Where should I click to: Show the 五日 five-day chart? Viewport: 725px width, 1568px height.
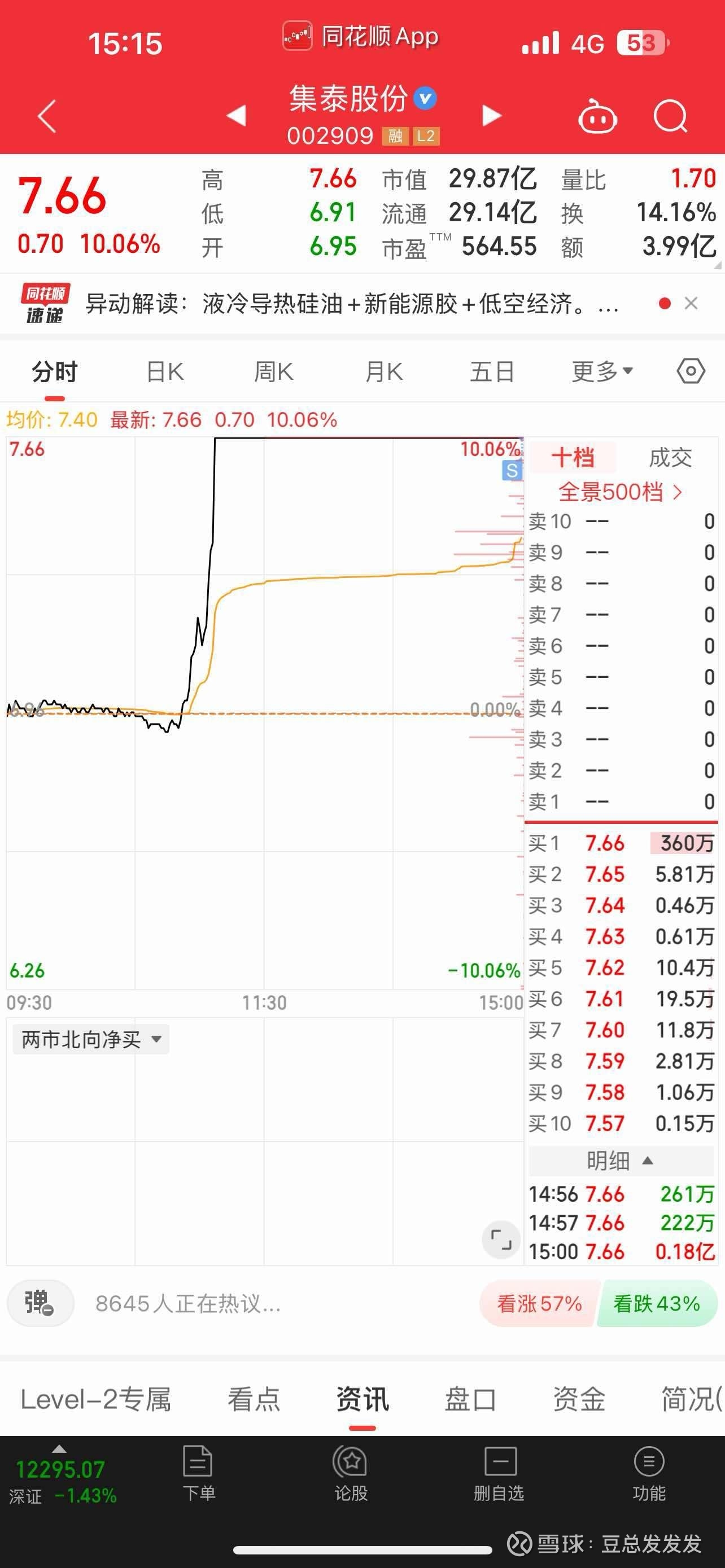[492, 371]
